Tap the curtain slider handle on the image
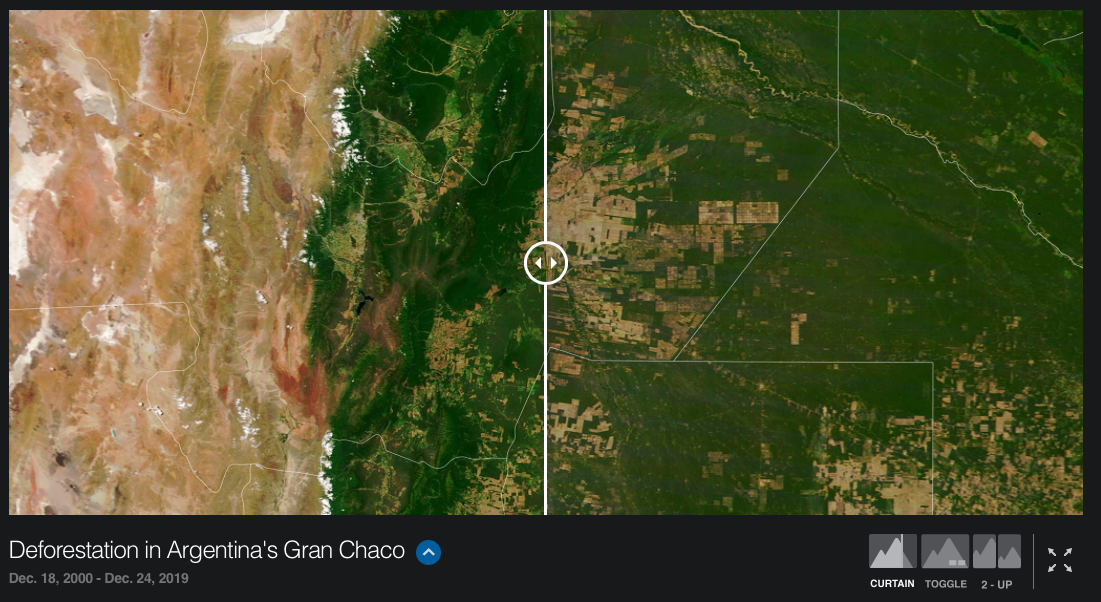The width and height of the screenshot is (1101, 602). click(545, 263)
